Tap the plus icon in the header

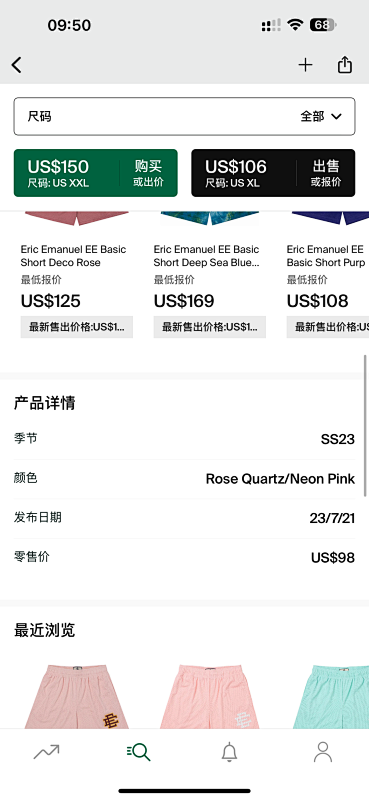[305, 65]
